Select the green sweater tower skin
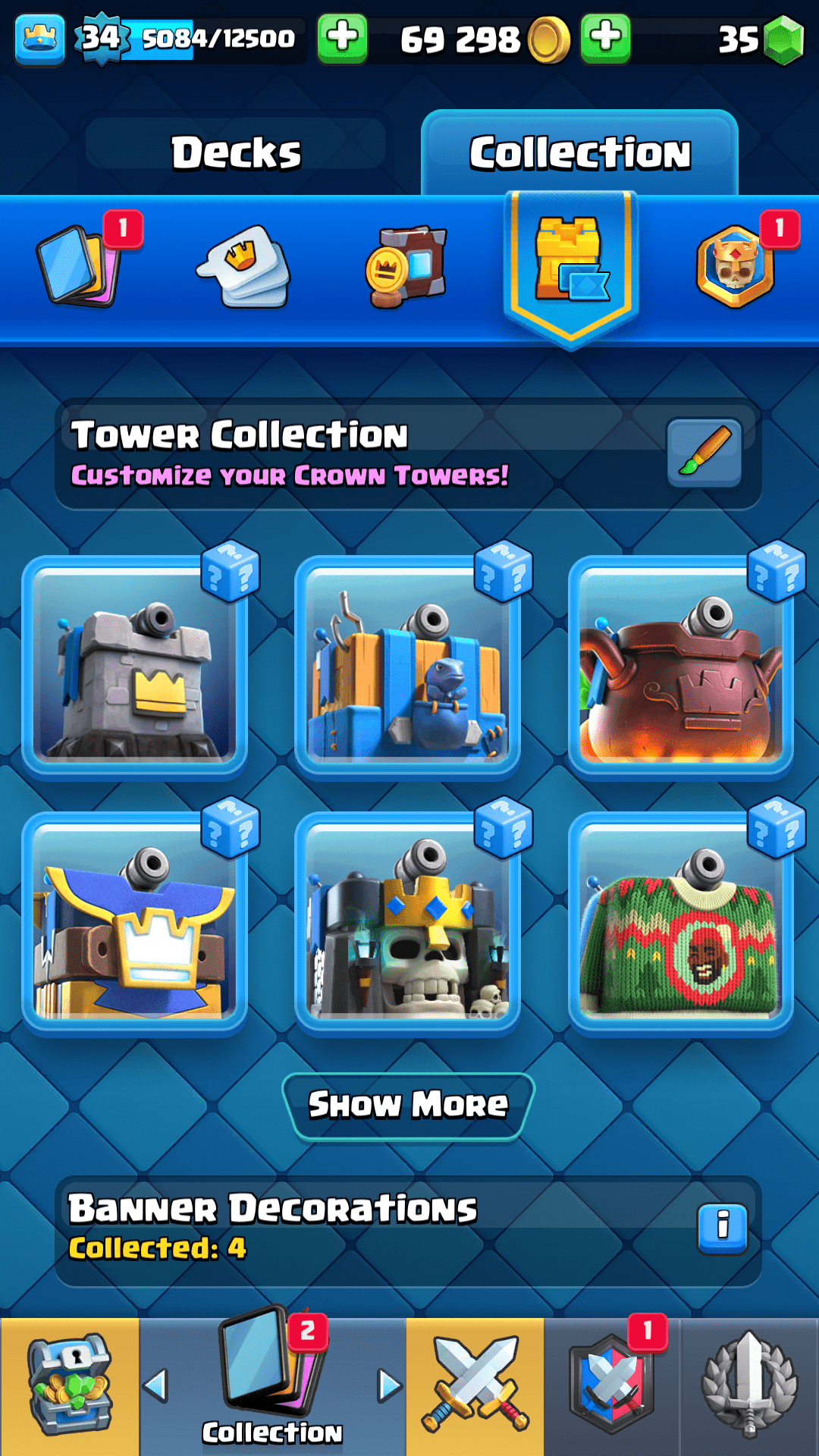 [680, 924]
